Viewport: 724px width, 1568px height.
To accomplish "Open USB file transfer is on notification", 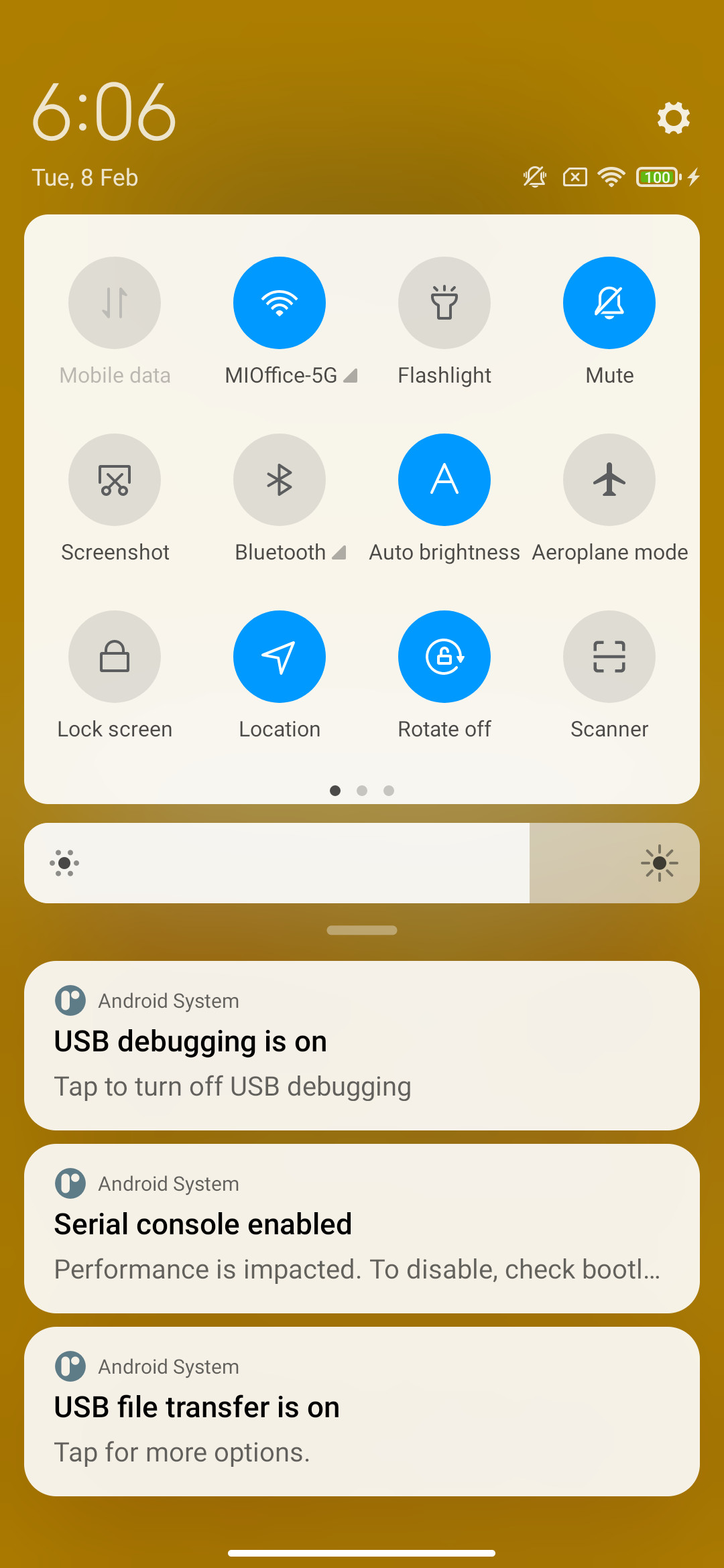I will click(x=362, y=1411).
